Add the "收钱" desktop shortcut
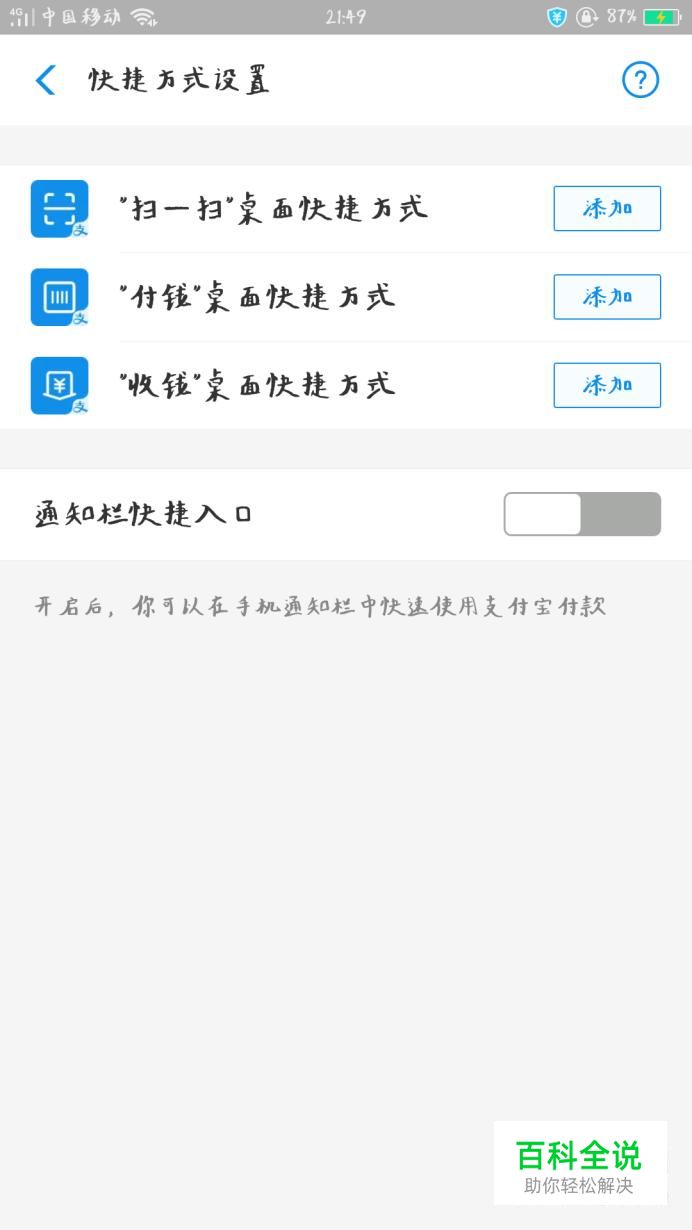 pos(607,385)
